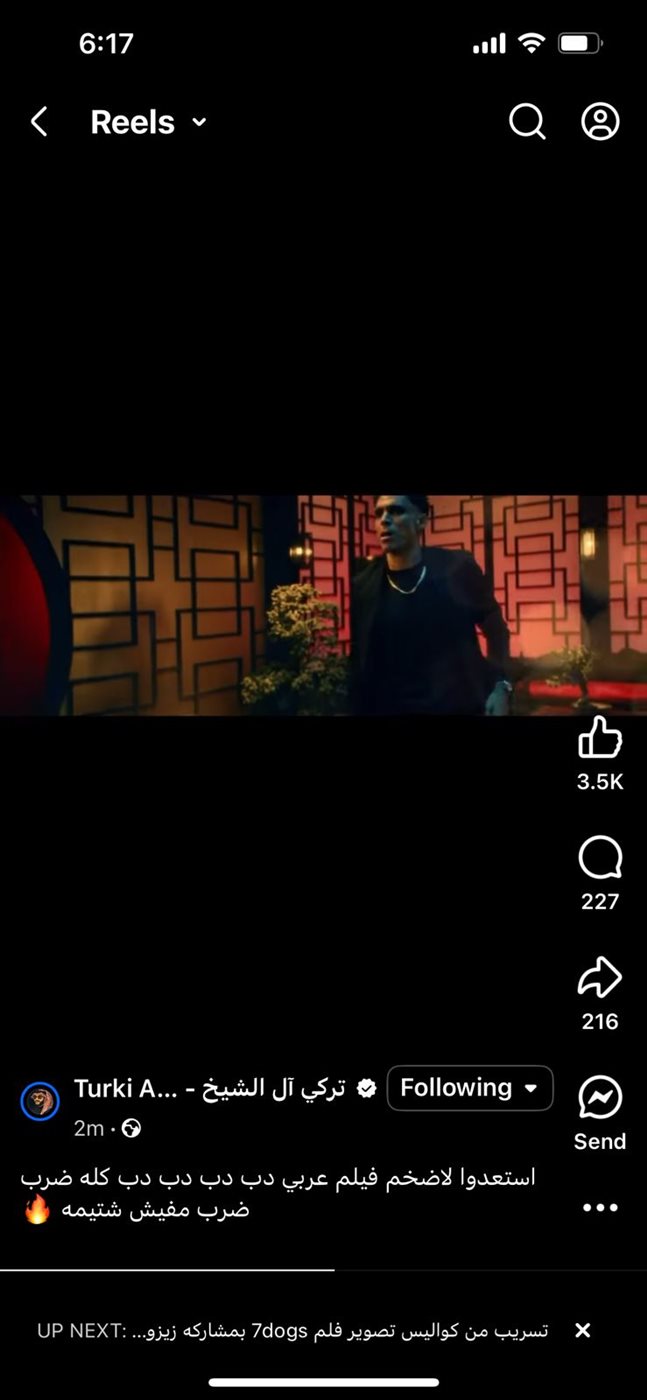647x1400 pixels.
Task: Share this reel
Action: coord(600,979)
